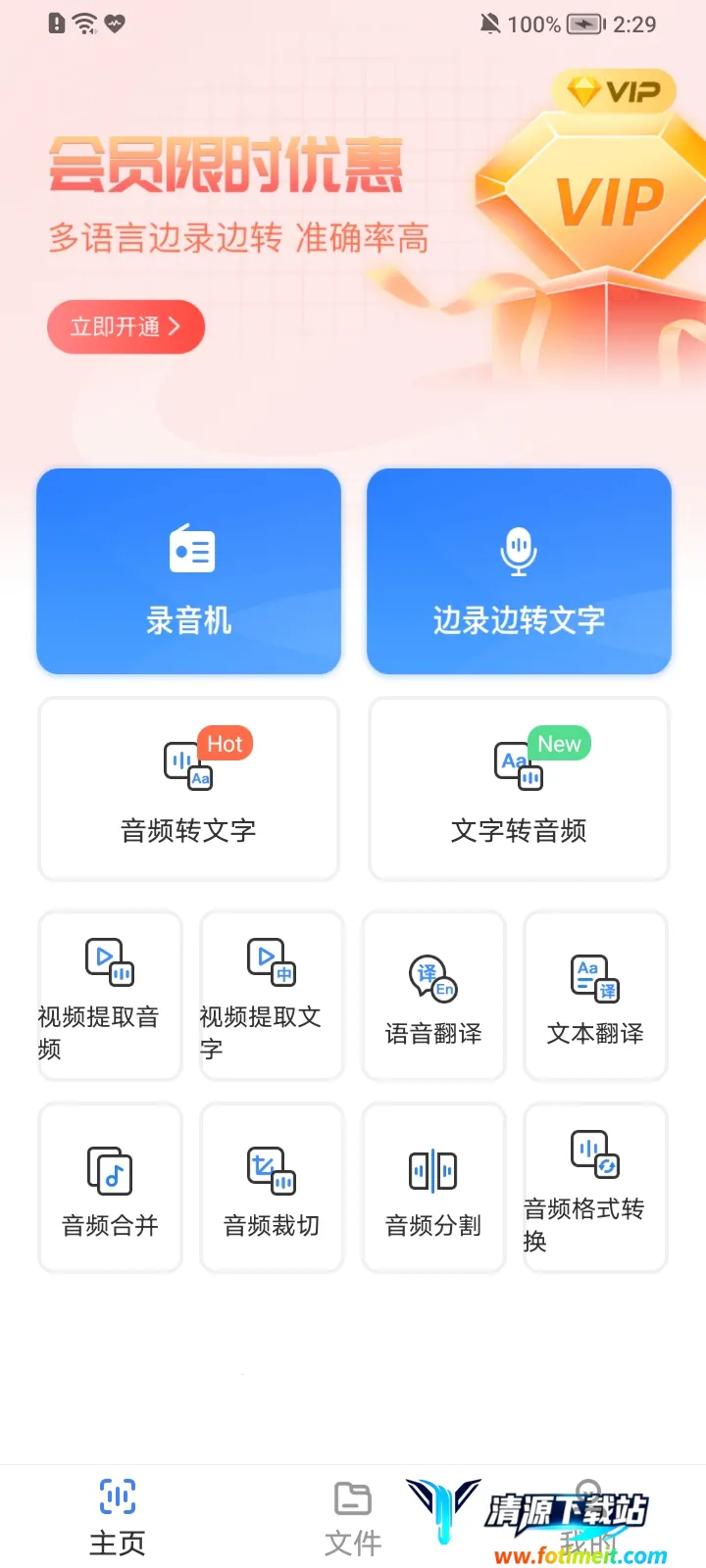The image size is (706, 1568).
Task: Open 录音机 recorder
Action: (x=188, y=571)
